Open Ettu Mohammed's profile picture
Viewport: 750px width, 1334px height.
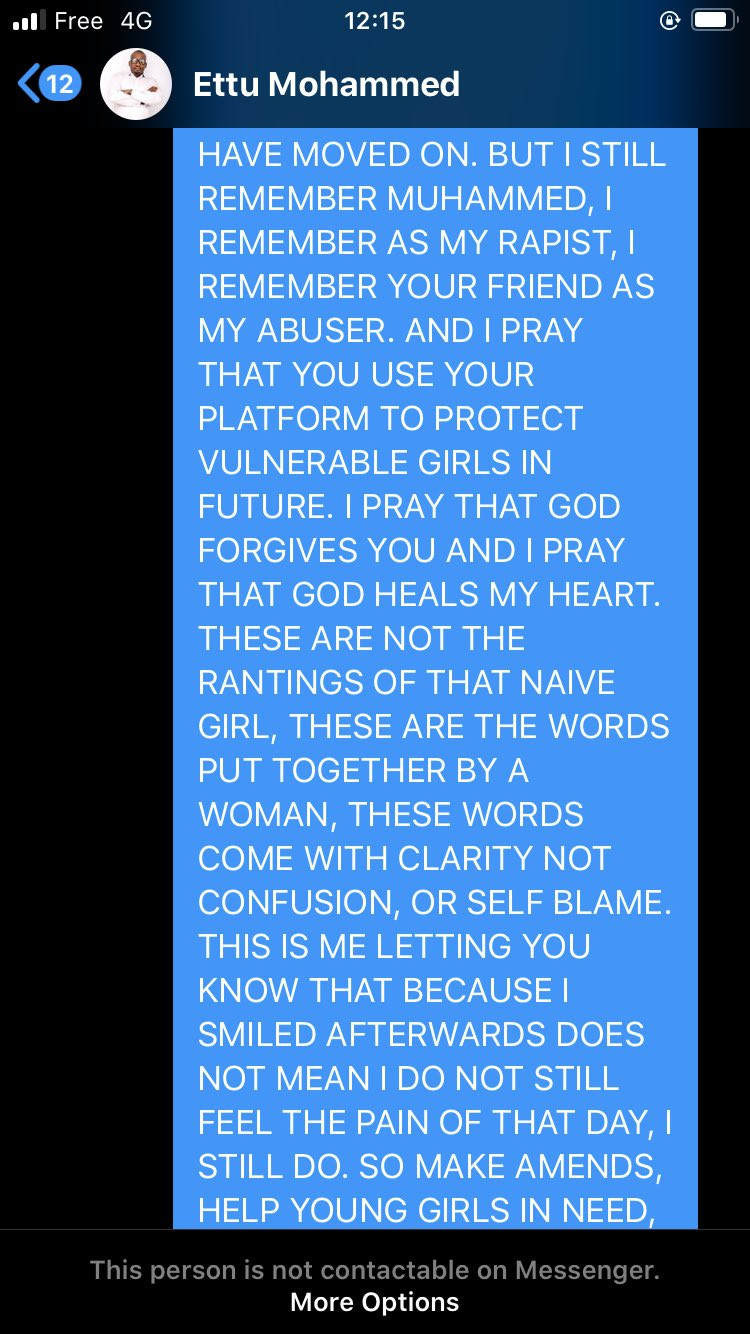click(136, 84)
